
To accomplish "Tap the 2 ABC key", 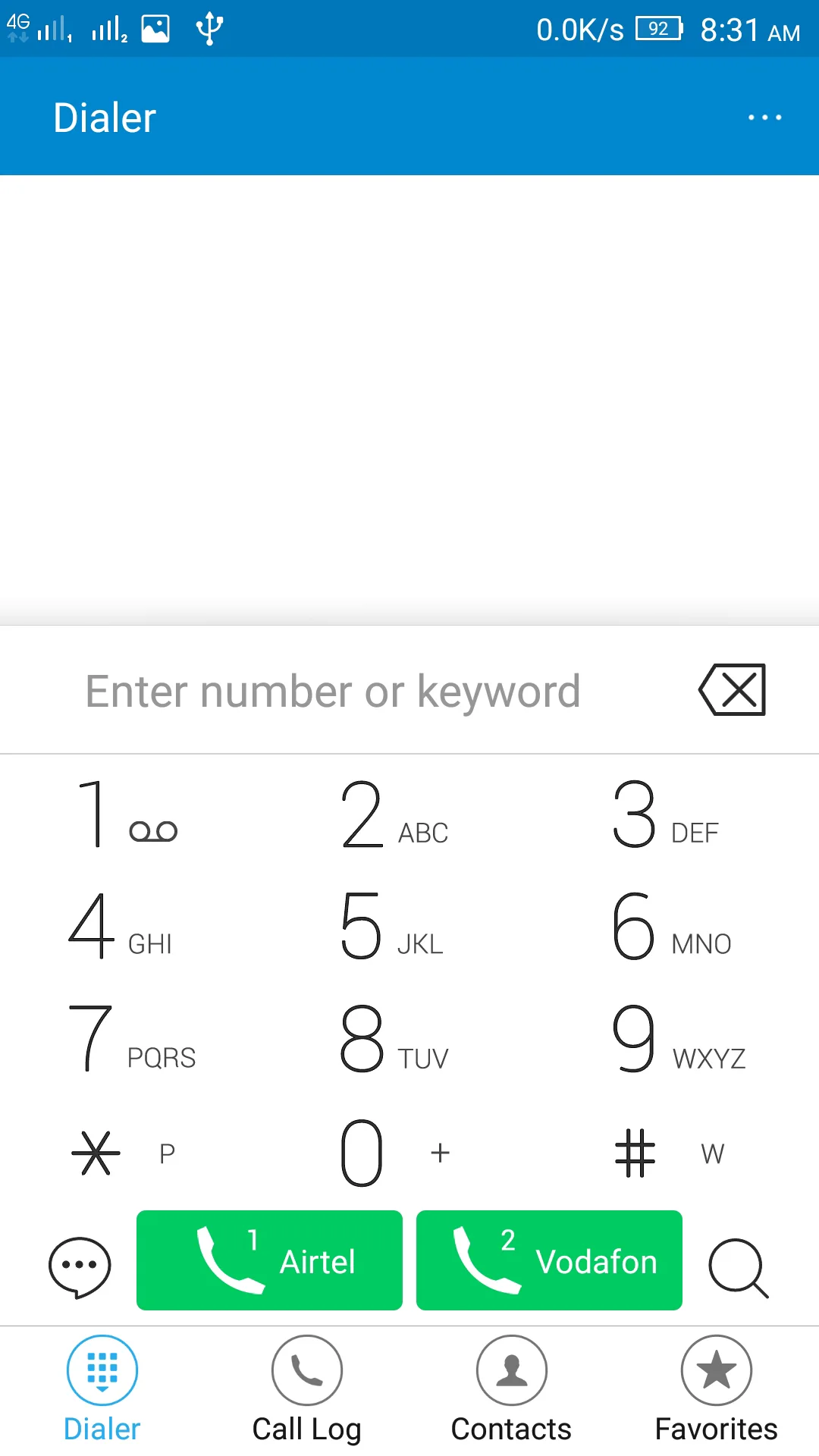I will click(x=394, y=814).
